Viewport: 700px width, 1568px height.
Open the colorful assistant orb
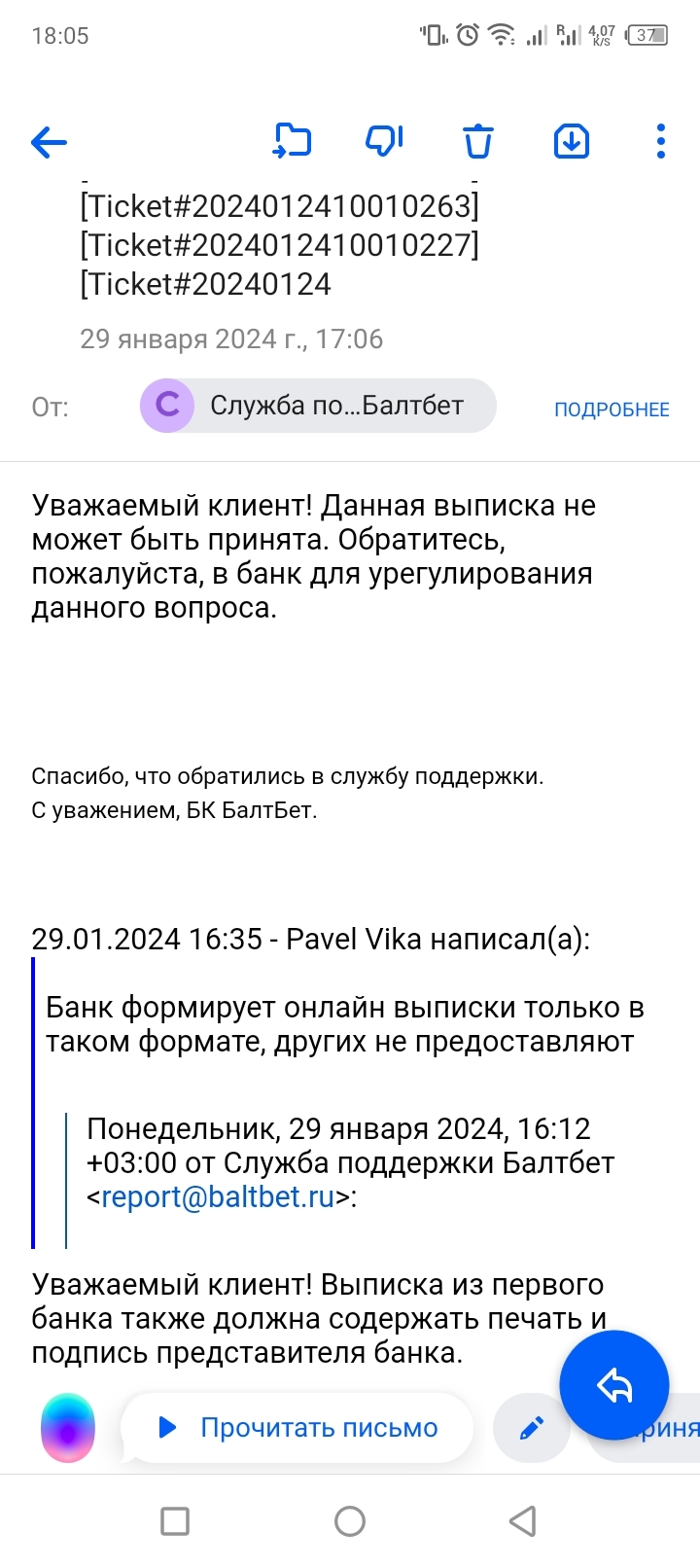[68, 1428]
